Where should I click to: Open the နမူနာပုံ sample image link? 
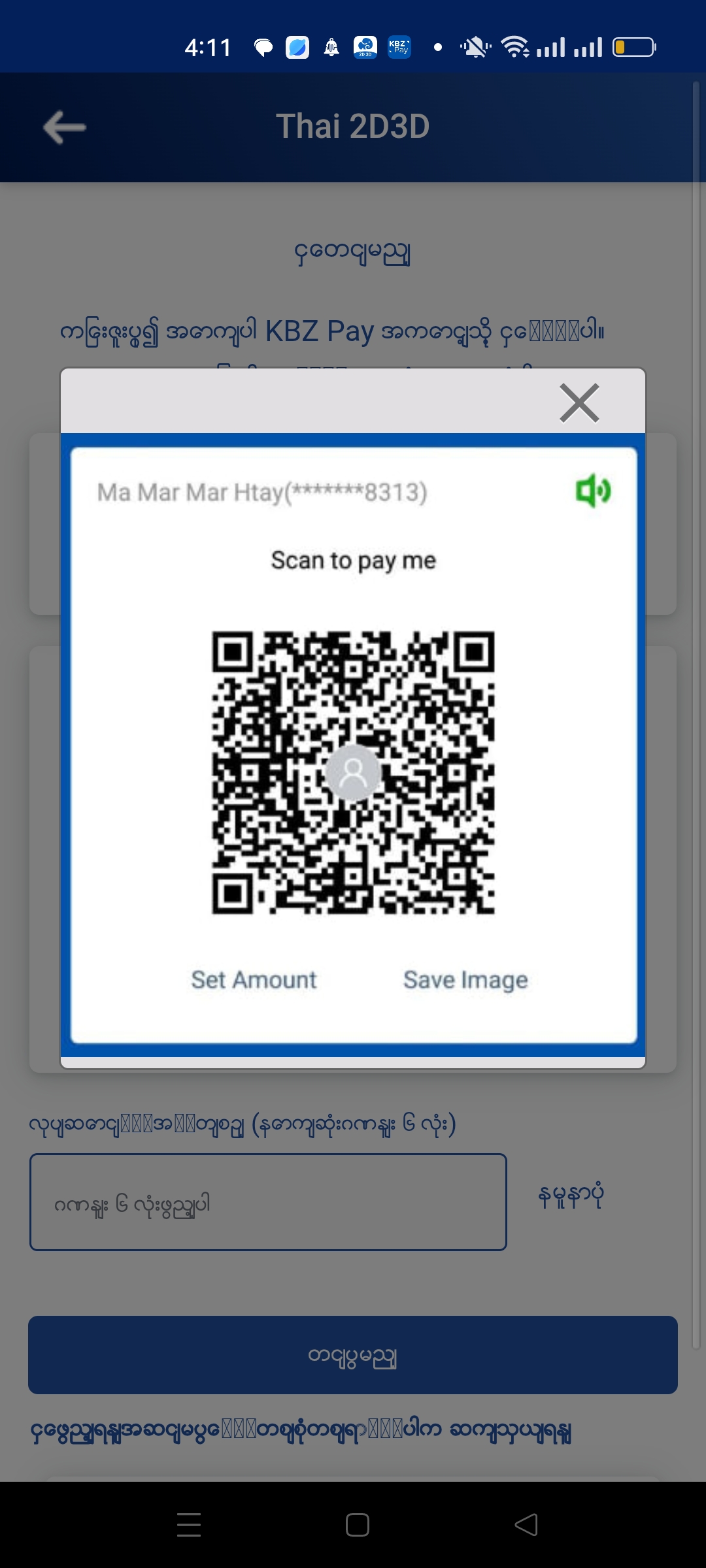[x=571, y=1196]
